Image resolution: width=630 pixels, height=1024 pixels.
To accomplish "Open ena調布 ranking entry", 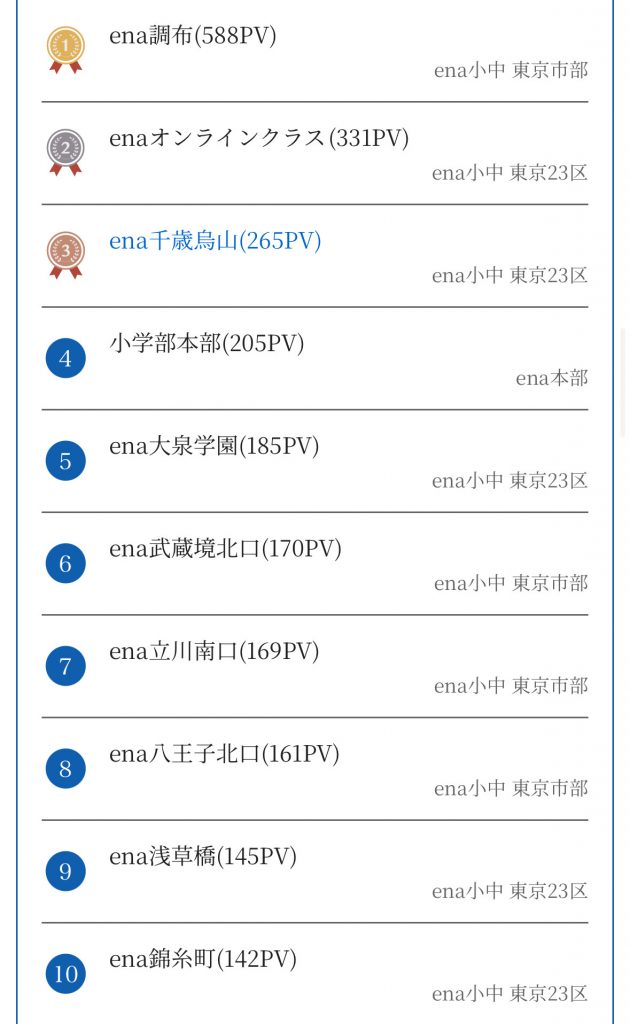I will tap(192, 37).
